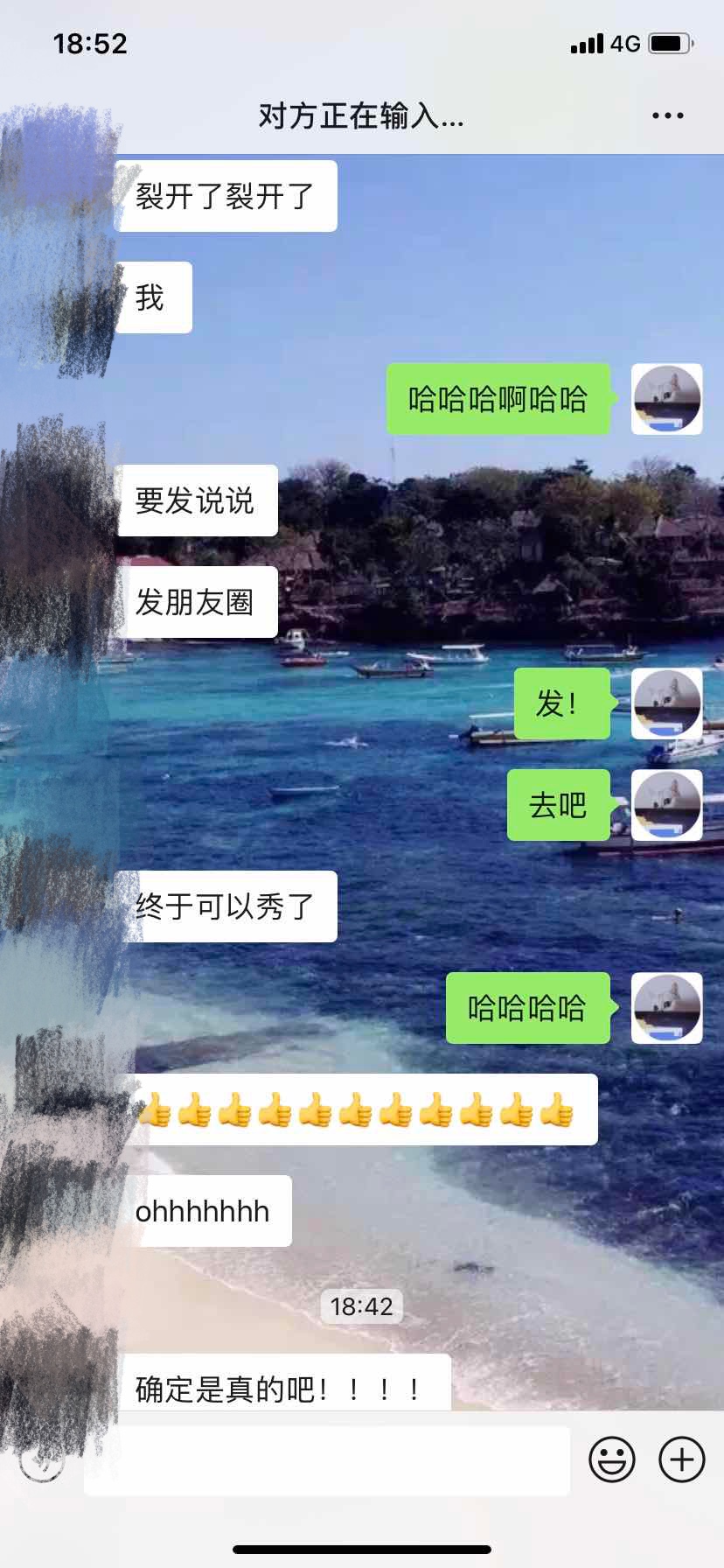
Task: Open the emoji sticker picker
Action: point(611,1459)
